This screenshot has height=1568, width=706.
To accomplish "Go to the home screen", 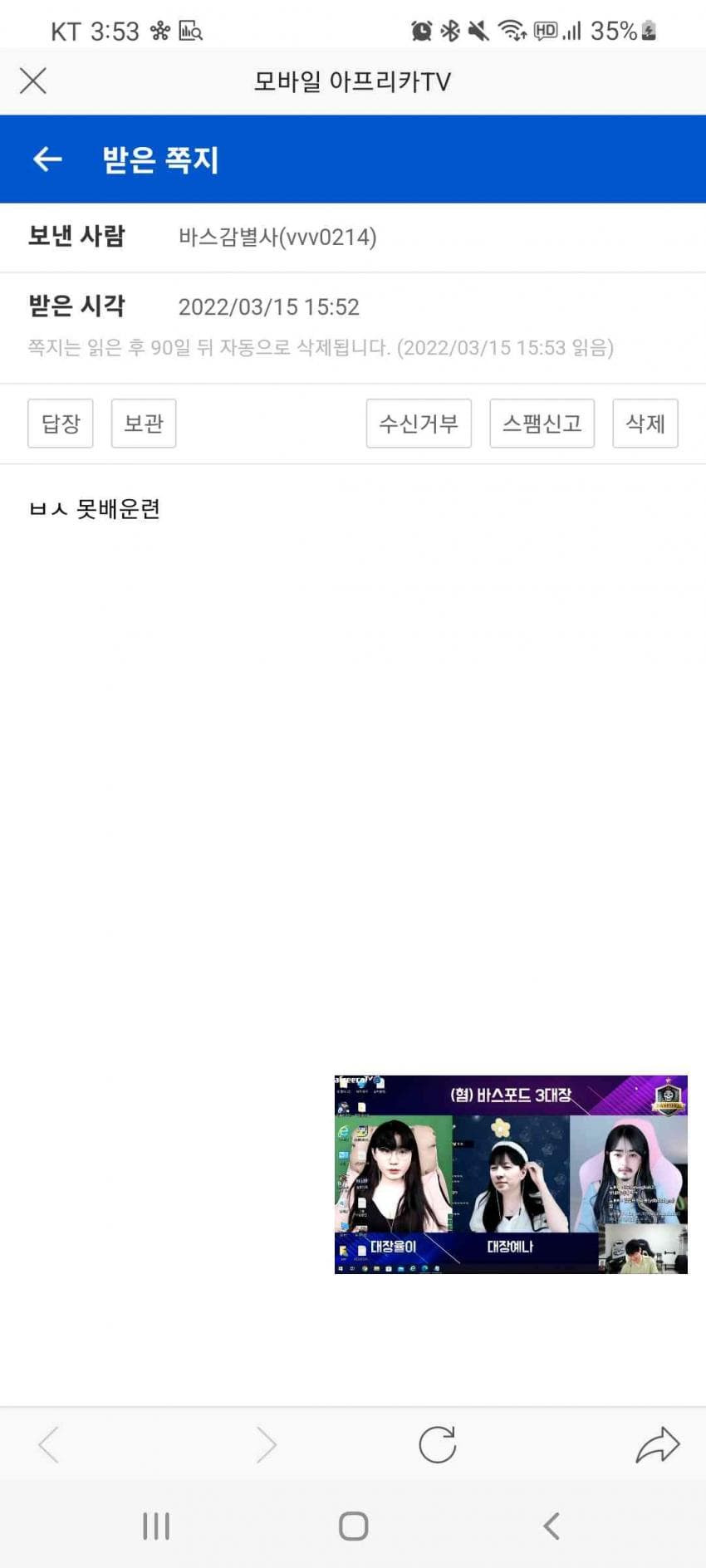I will pos(353,1526).
